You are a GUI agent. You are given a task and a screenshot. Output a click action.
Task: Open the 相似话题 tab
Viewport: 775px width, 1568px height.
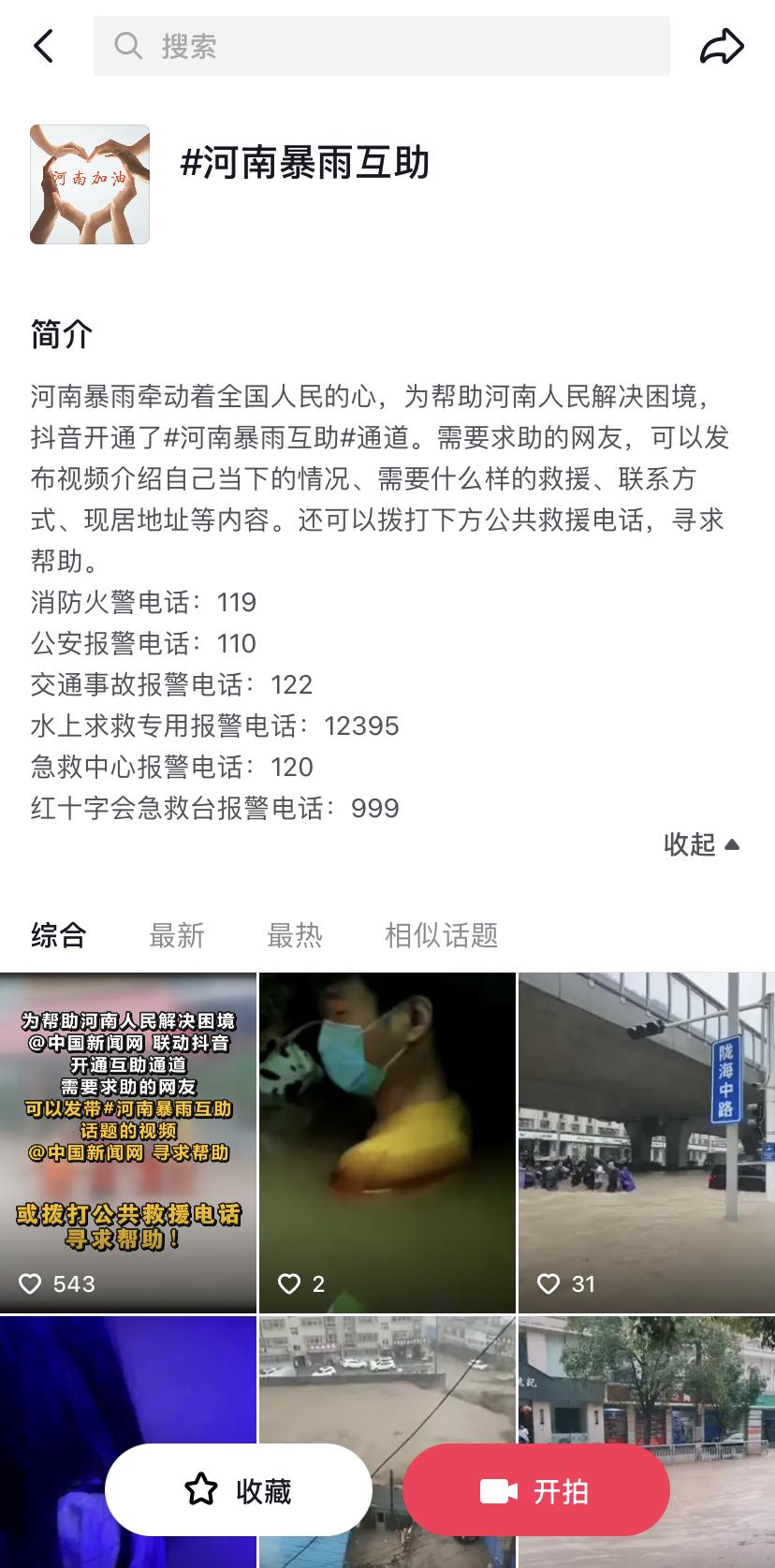(441, 934)
